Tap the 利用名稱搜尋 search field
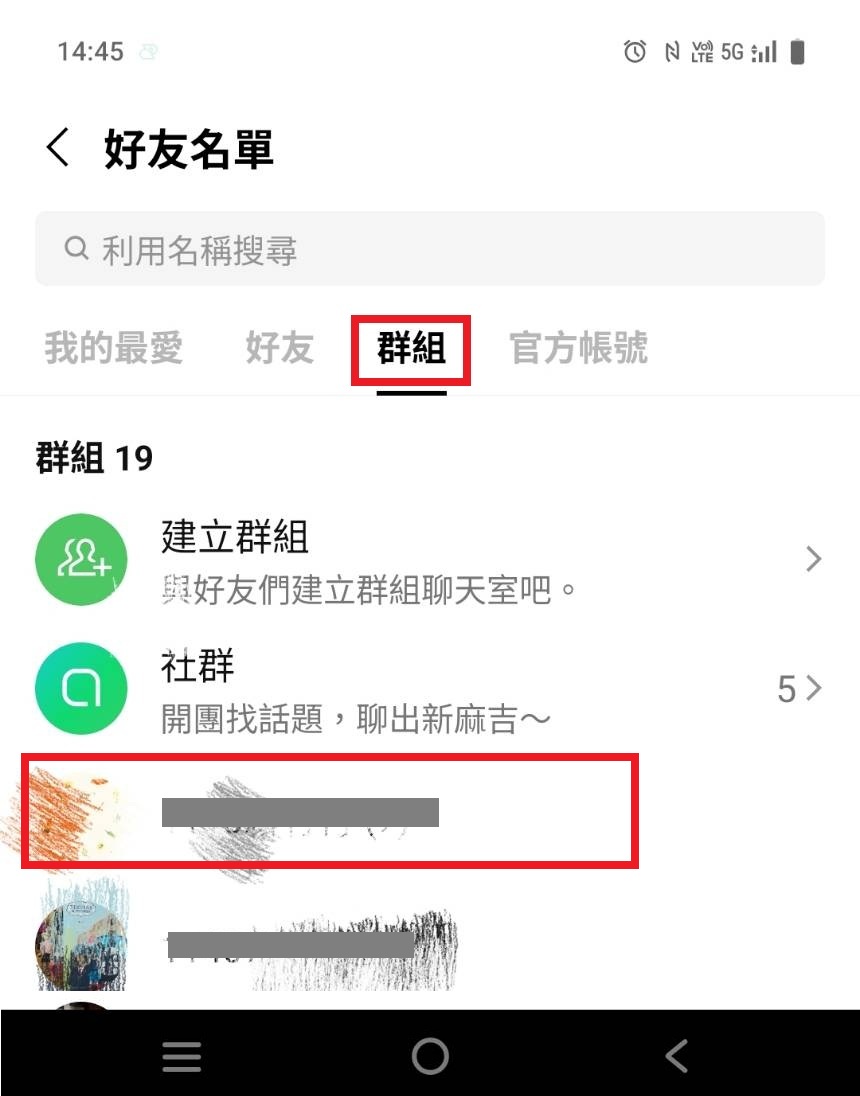The height and width of the screenshot is (1096, 860). tap(430, 249)
